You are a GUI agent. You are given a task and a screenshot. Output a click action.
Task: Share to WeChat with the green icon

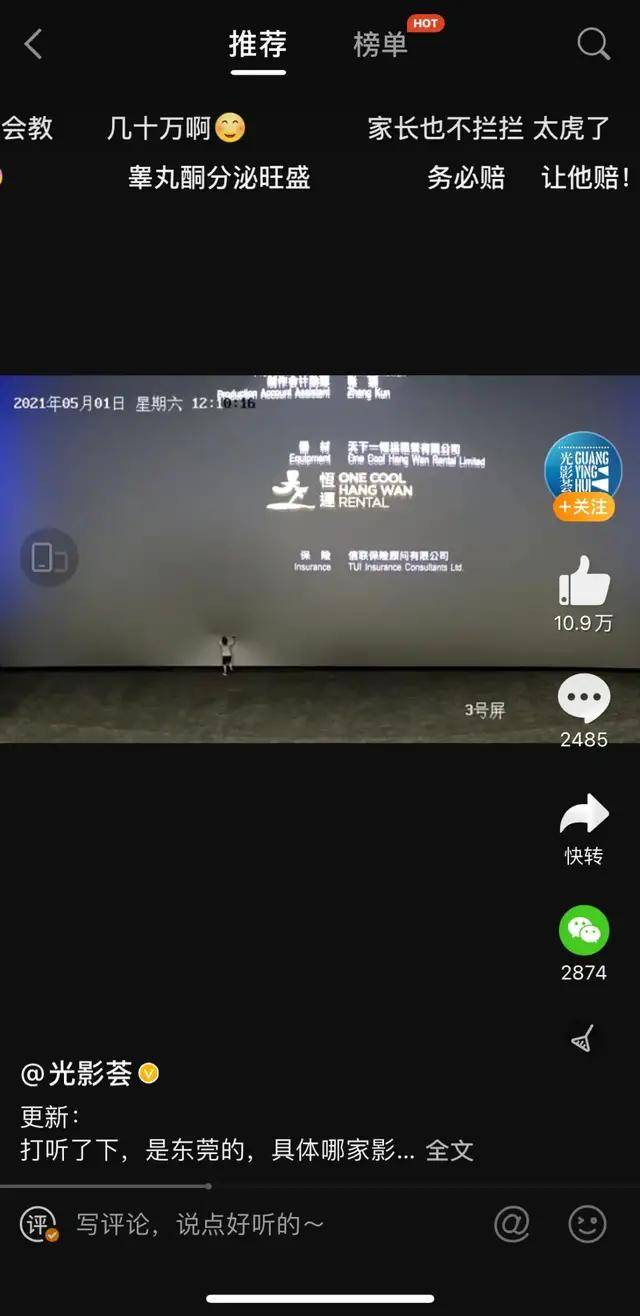[584, 931]
